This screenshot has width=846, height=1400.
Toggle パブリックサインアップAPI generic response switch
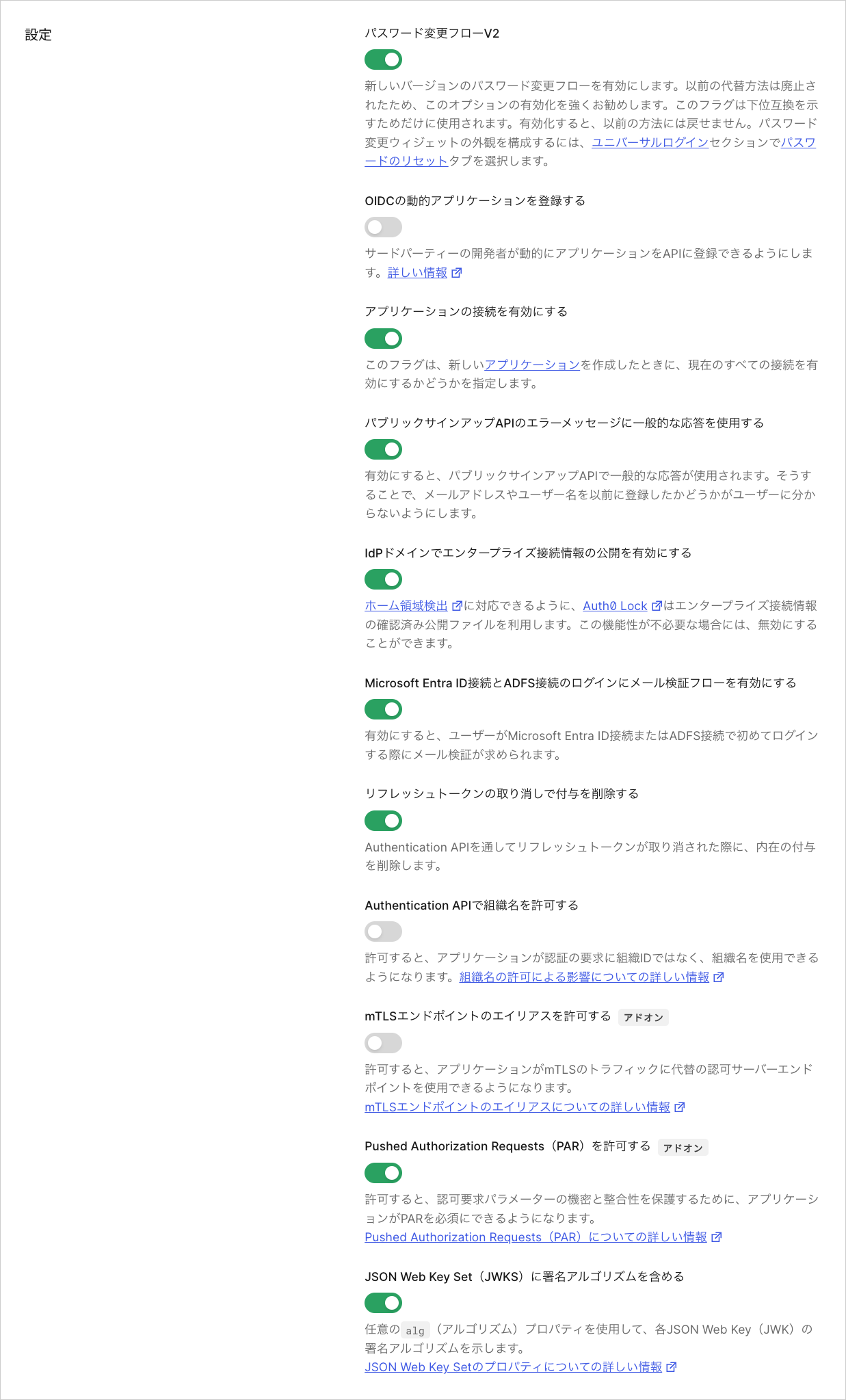point(383,449)
